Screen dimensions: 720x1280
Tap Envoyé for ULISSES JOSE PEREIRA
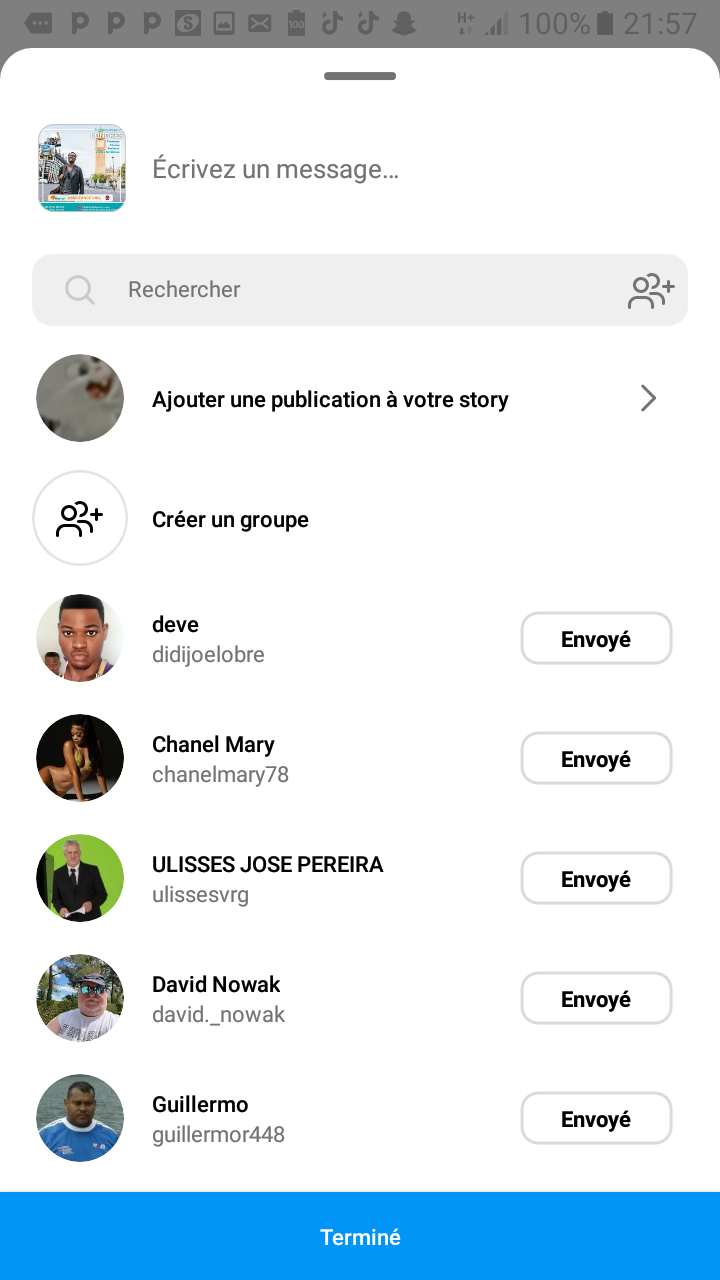click(596, 879)
